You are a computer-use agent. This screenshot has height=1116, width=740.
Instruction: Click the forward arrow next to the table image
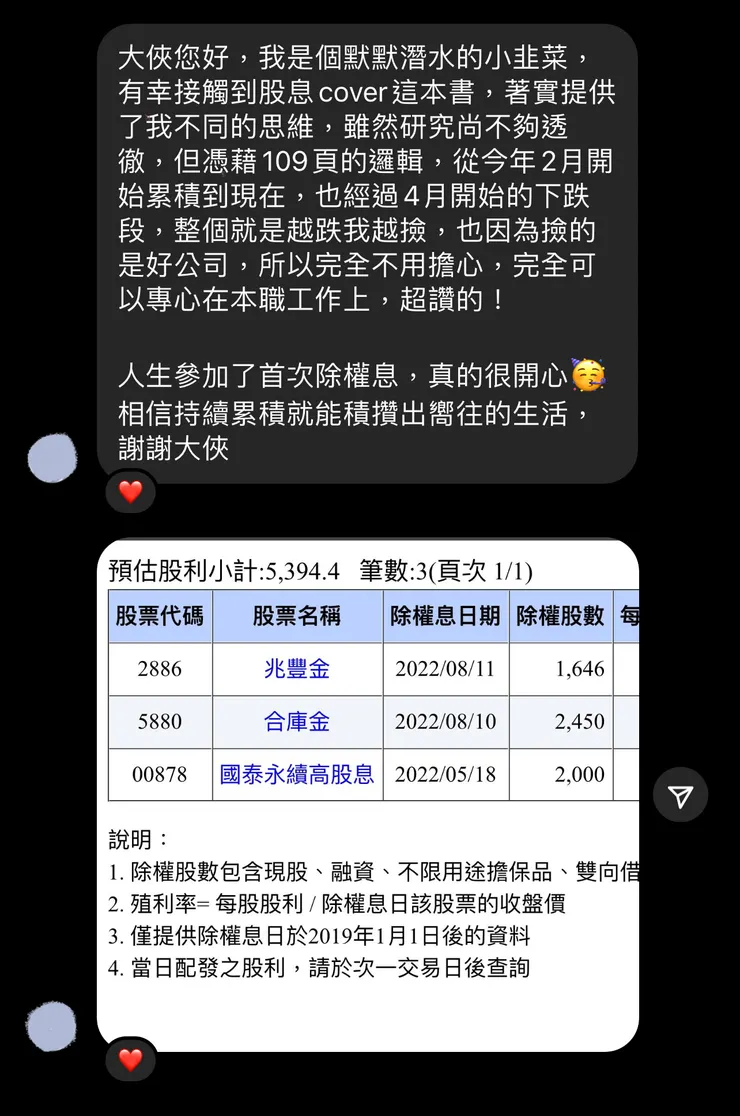(681, 794)
